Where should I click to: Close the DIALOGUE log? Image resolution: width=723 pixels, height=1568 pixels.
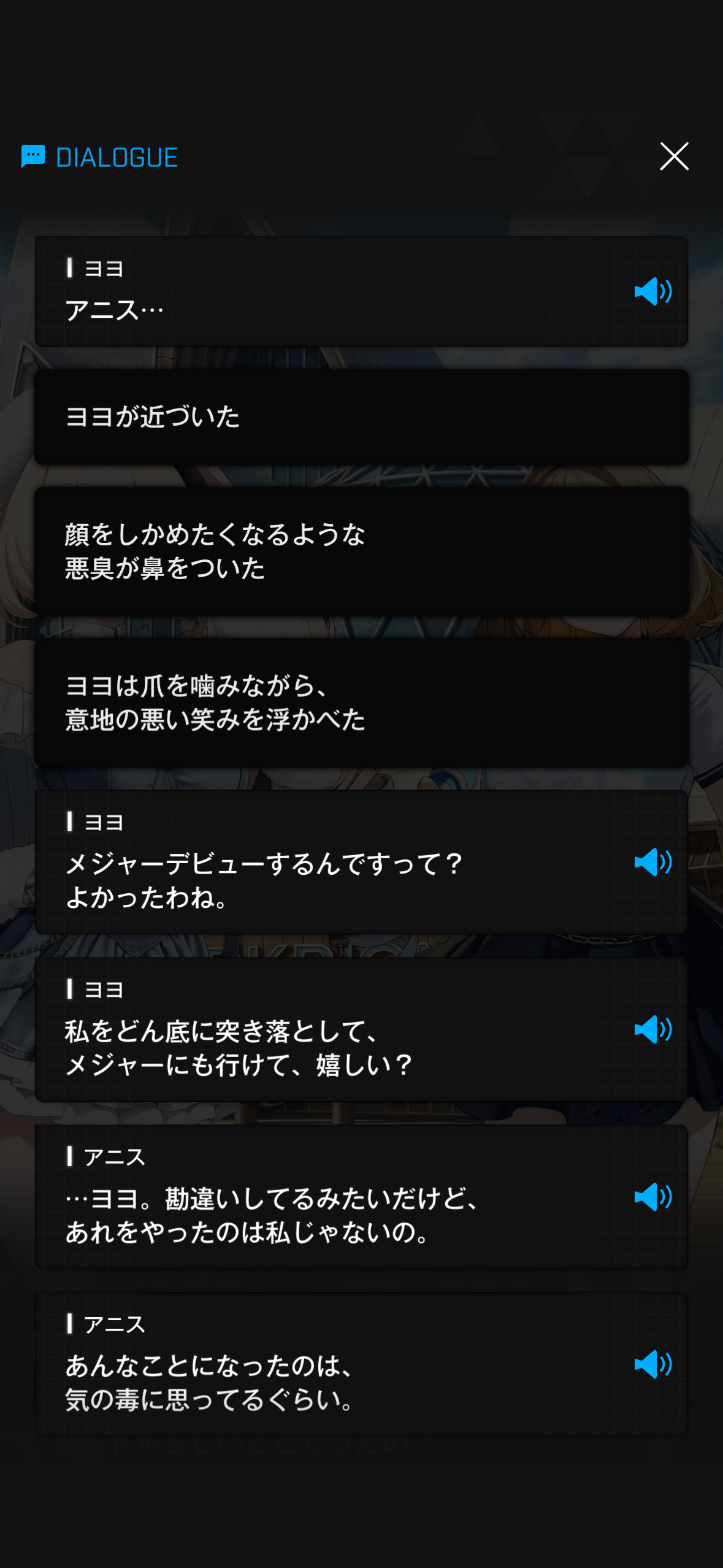[x=674, y=156]
